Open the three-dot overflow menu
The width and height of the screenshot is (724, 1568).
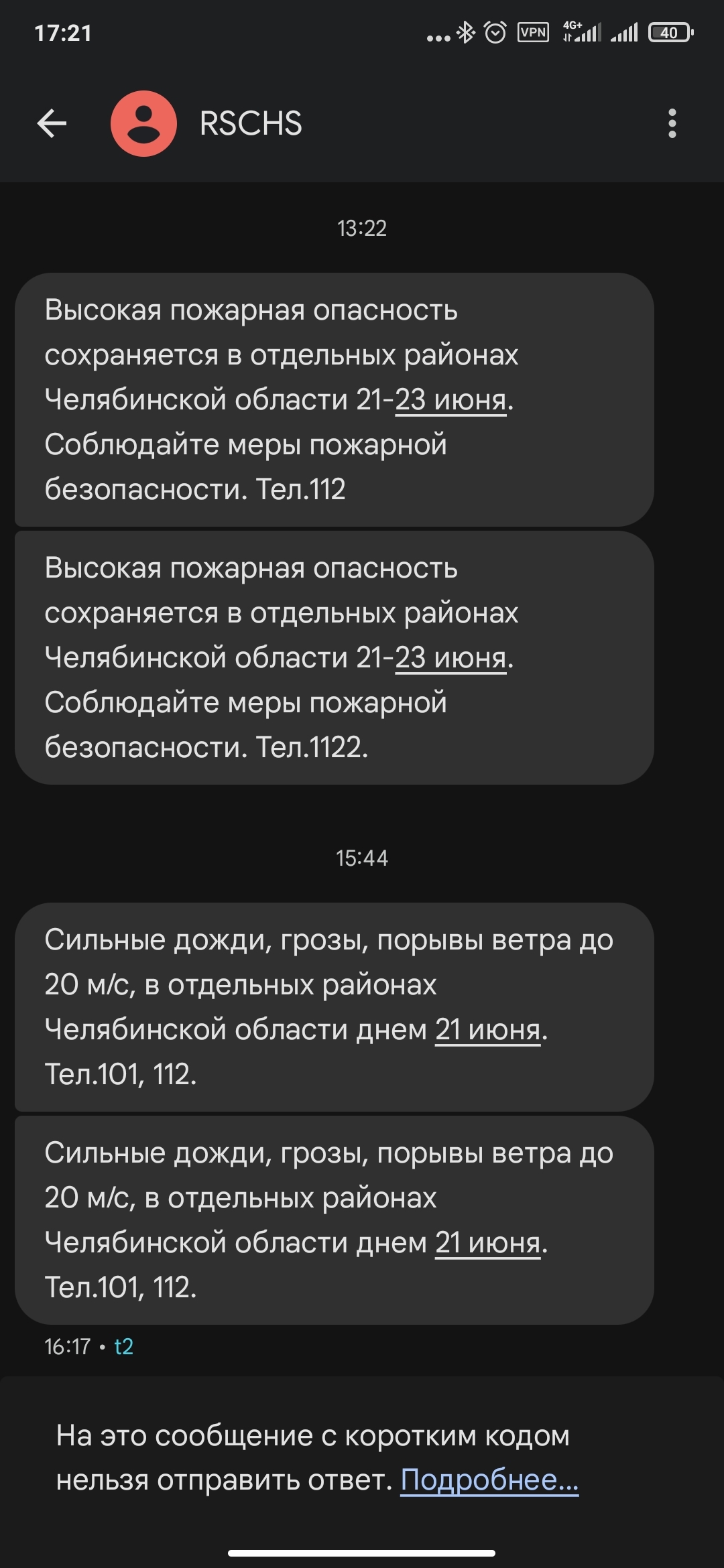pyautogui.click(x=672, y=123)
